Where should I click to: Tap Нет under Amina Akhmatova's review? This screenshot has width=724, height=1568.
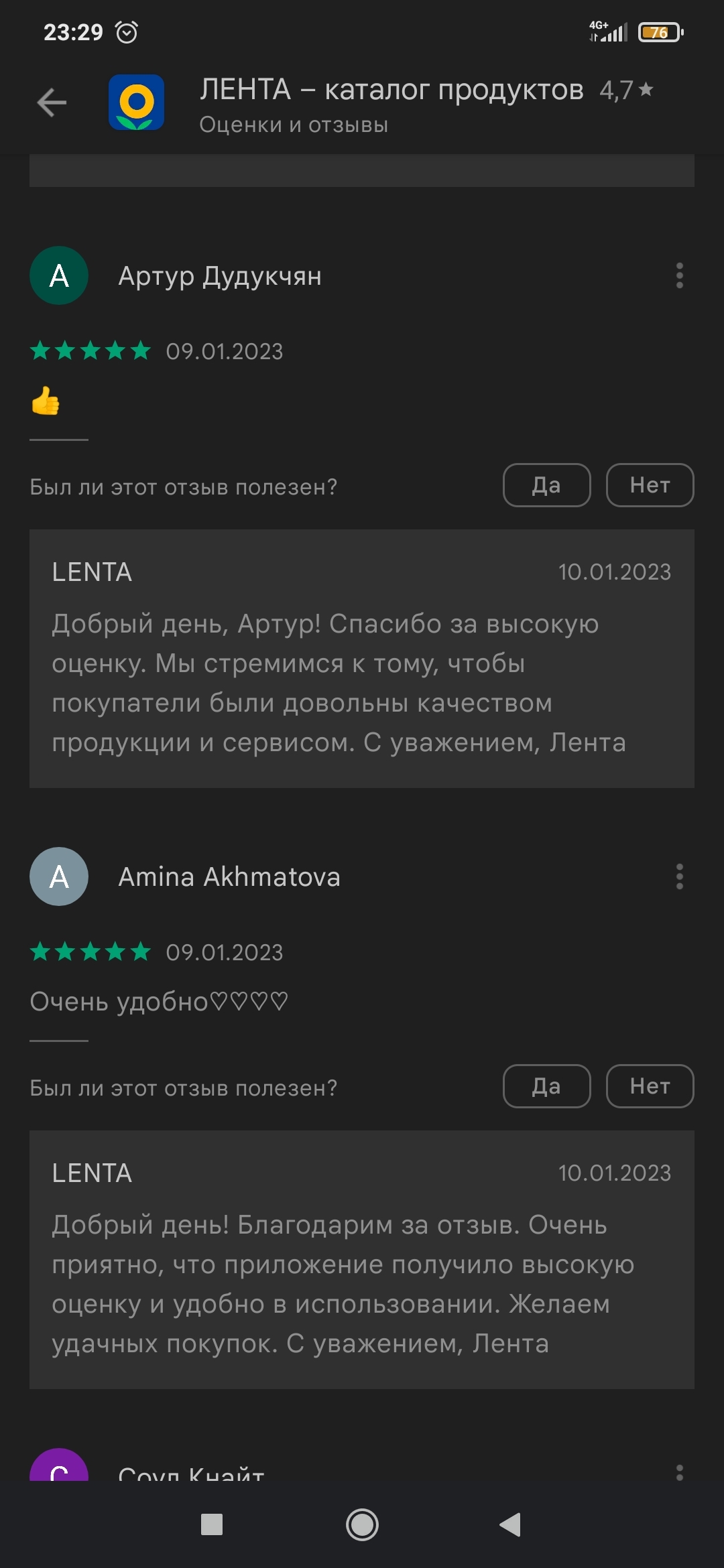pyautogui.click(x=650, y=1086)
